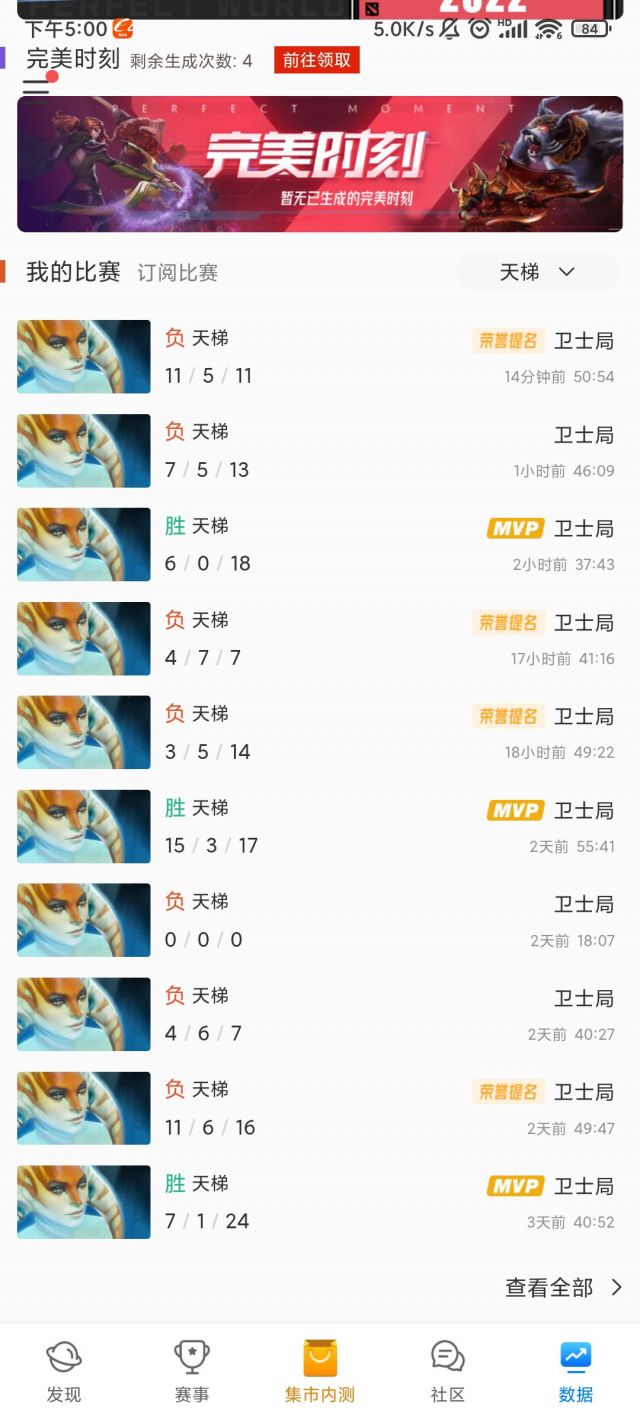Switch to 订阅比赛 tab

[x=177, y=272]
